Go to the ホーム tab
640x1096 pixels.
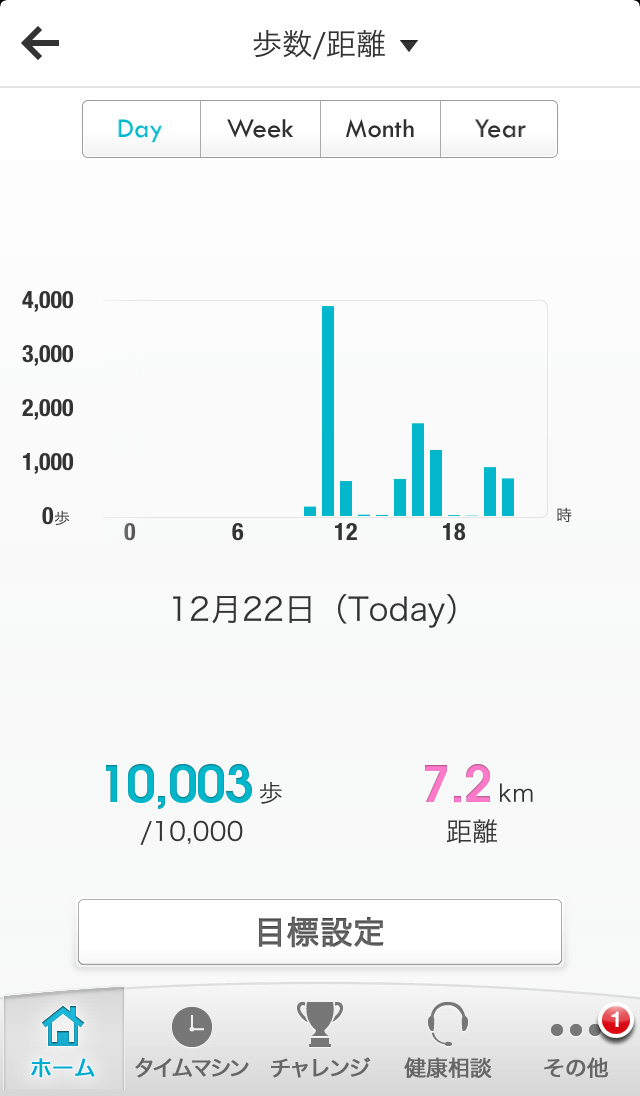click(x=63, y=1042)
